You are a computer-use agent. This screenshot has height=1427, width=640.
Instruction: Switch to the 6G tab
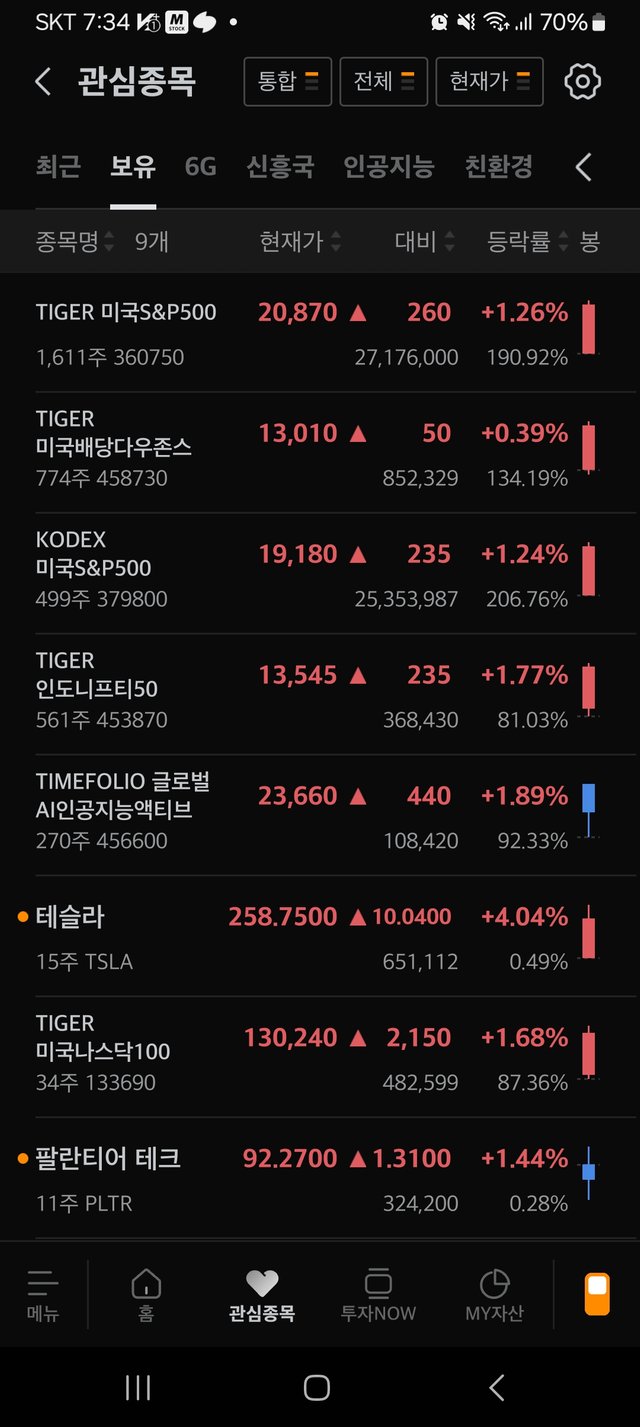[x=200, y=167]
